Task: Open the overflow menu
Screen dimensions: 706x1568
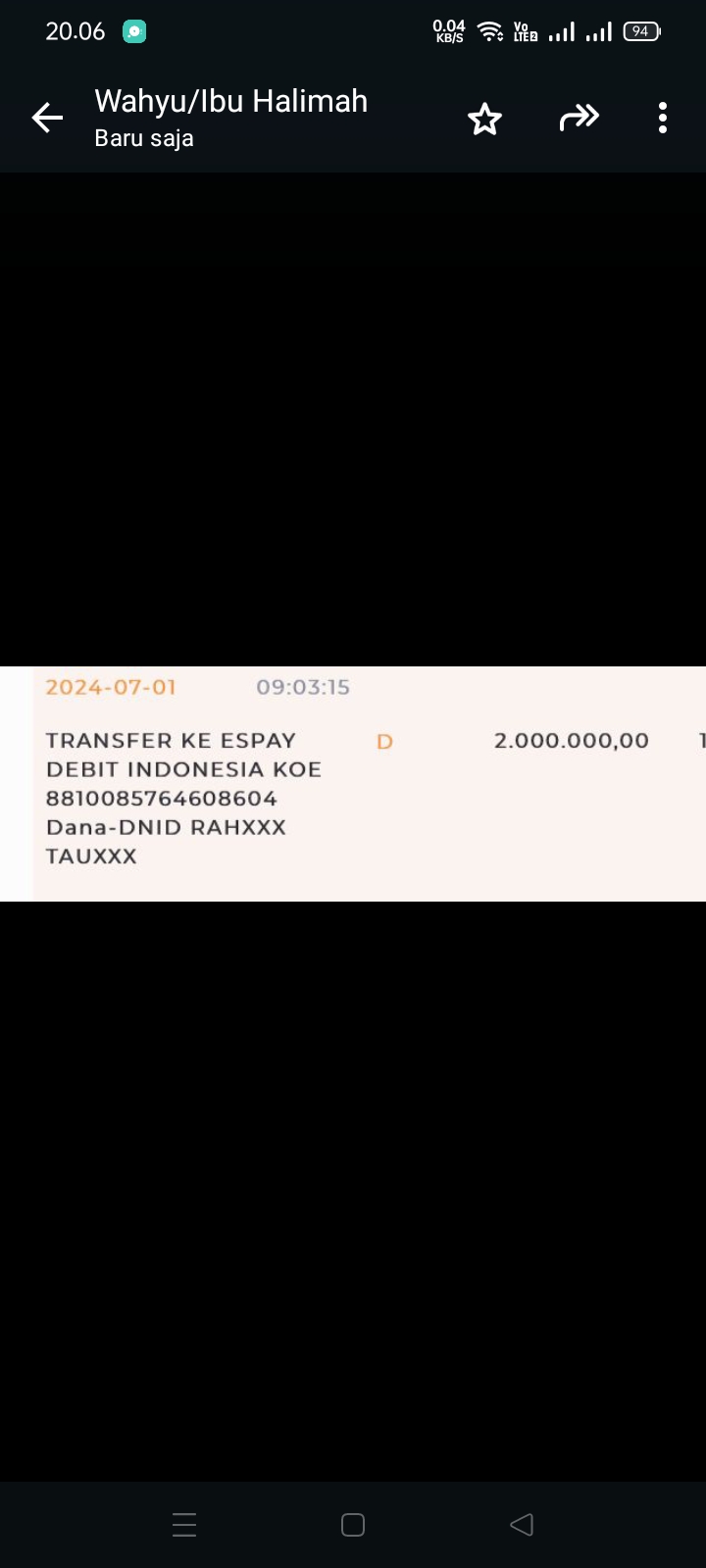Action: [x=663, y=119]
